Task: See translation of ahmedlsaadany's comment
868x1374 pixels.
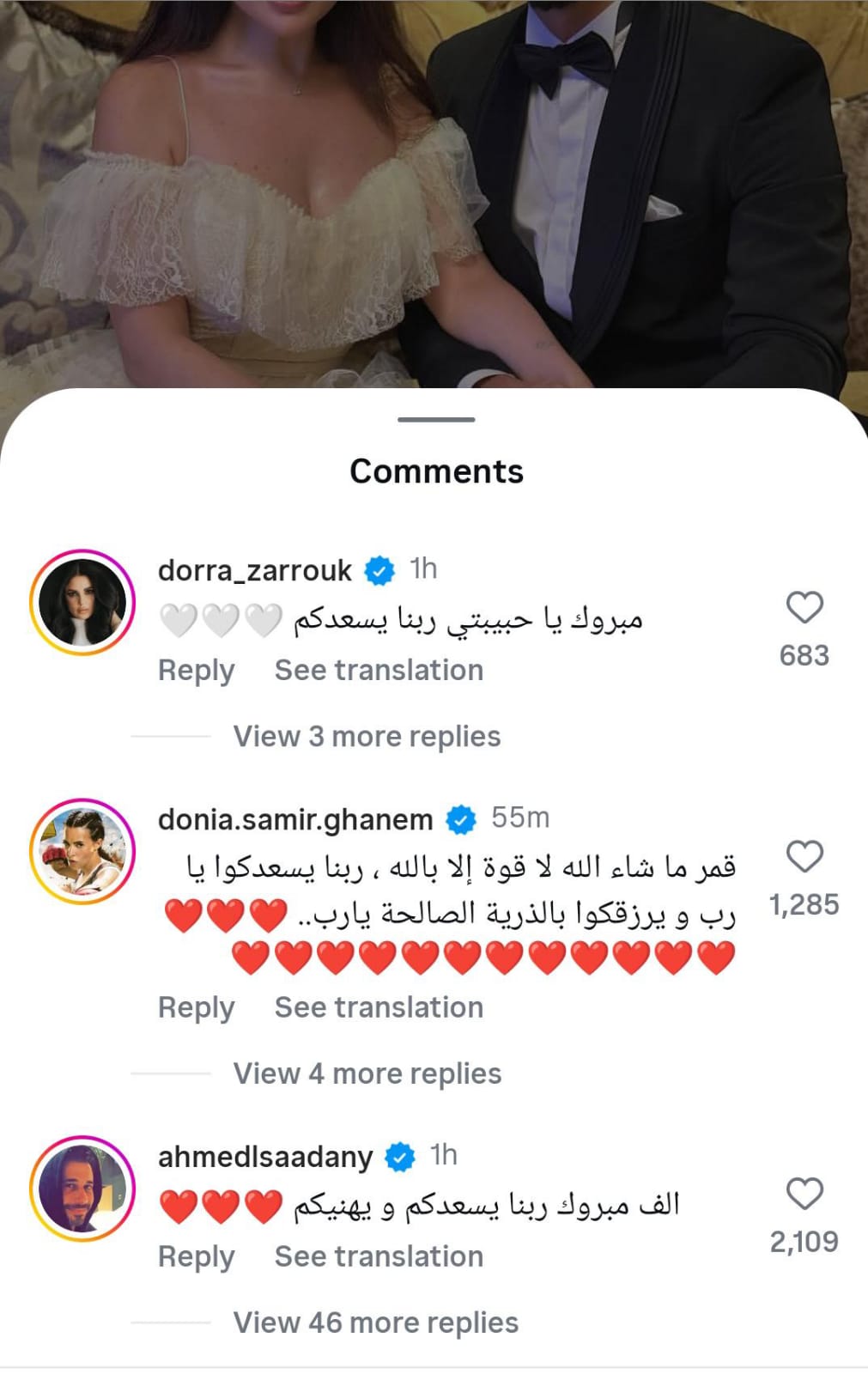Action: pos(379,1257)
